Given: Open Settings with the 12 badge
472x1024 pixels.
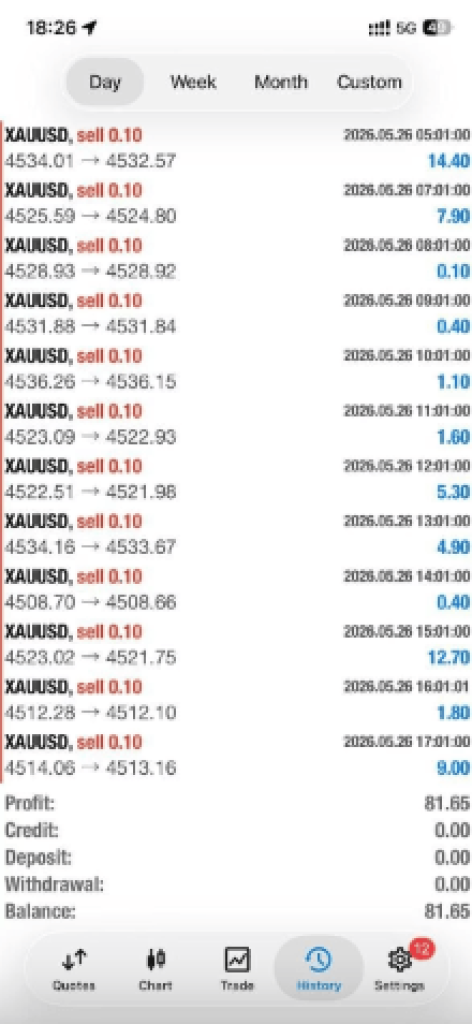Looking at the screenshot, I should [400, 970].
